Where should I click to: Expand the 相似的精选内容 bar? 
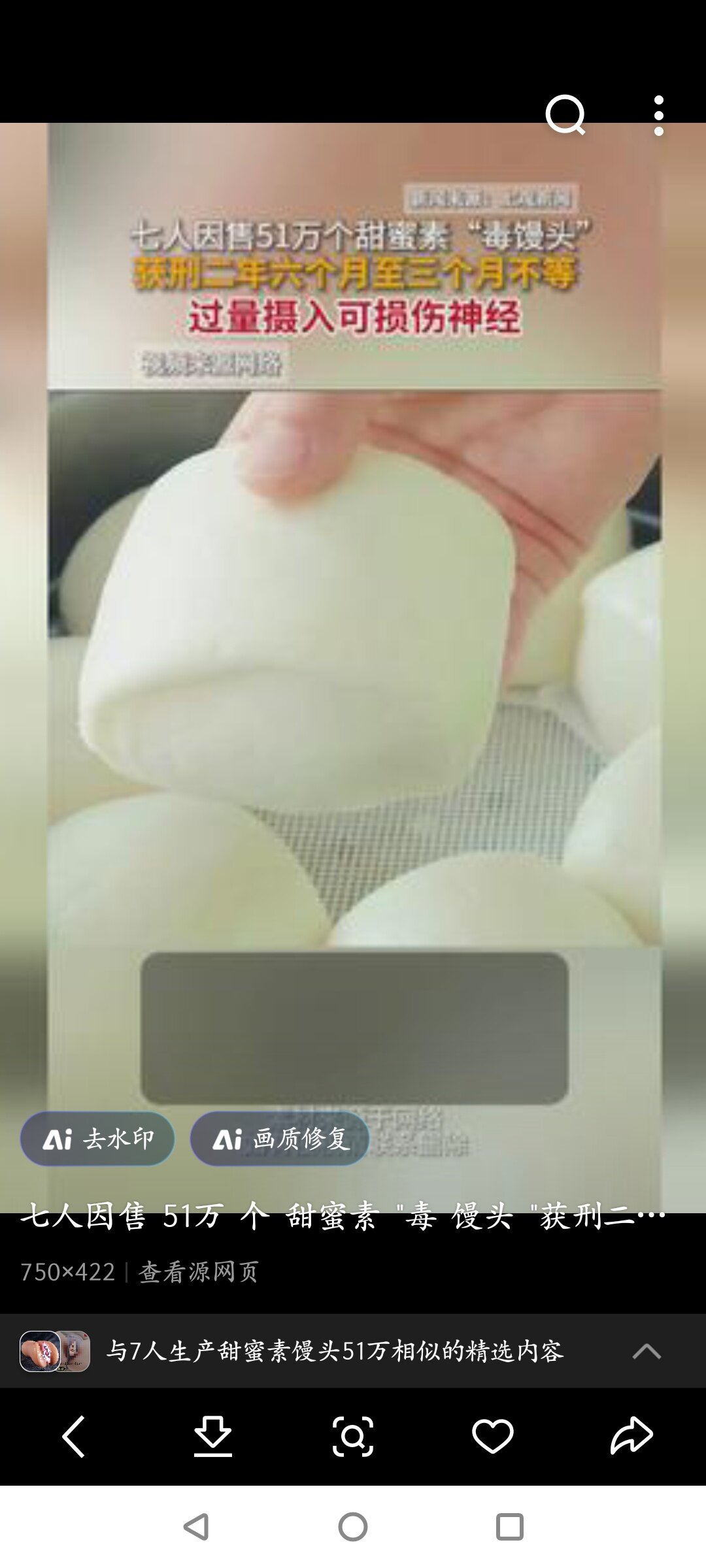coord(646,1350)
